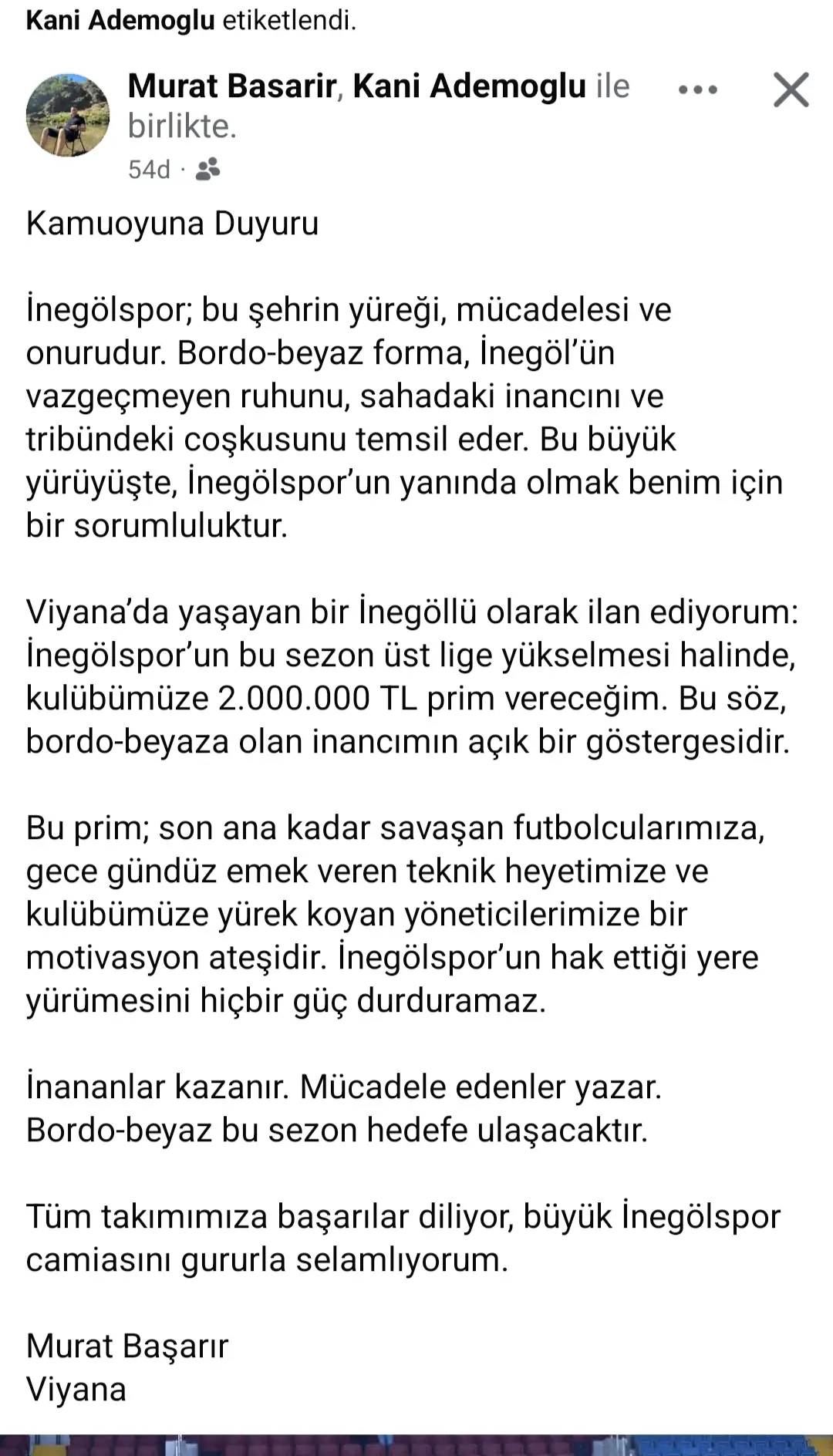Open the post's three-dot options menu
Image resolution: width=833 pixels, height=1456 pixels.
point(697,90)
